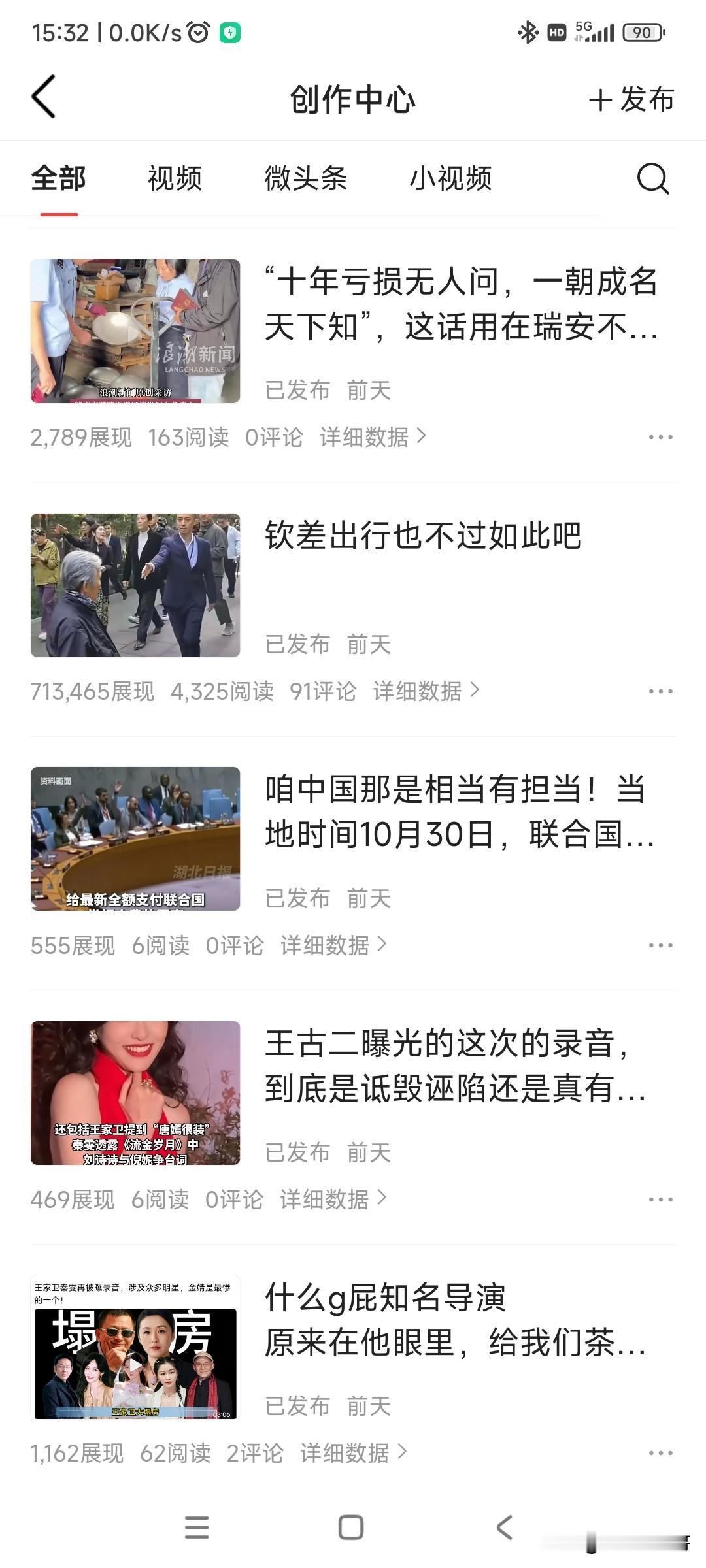This screenshot has width=706, height=1568.
Task: Open more options for the 713,465展现 post
Action: pyautogui.click(x=660, y=691)
